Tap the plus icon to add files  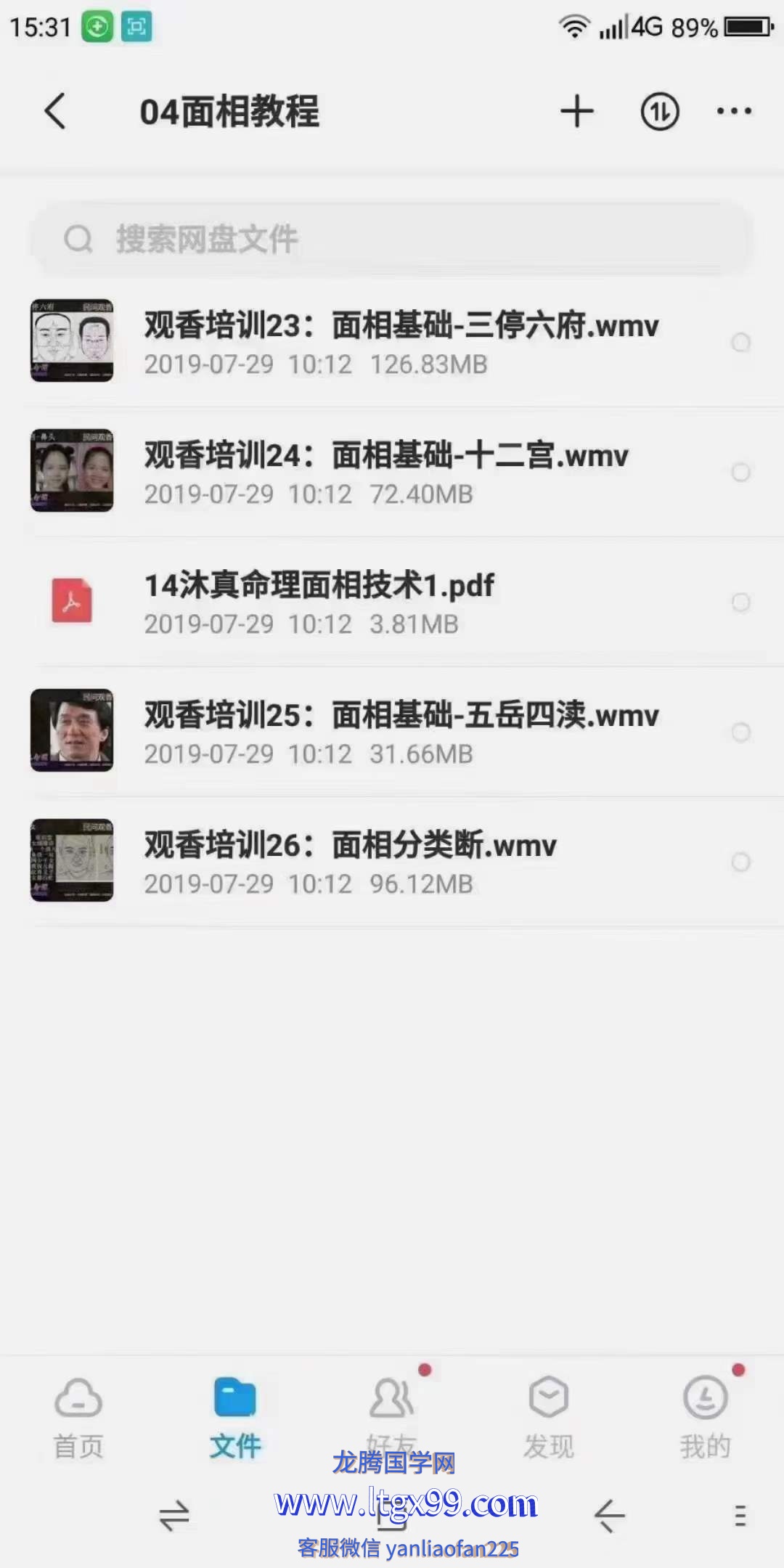pyautogui.click(x=577, y=112)
